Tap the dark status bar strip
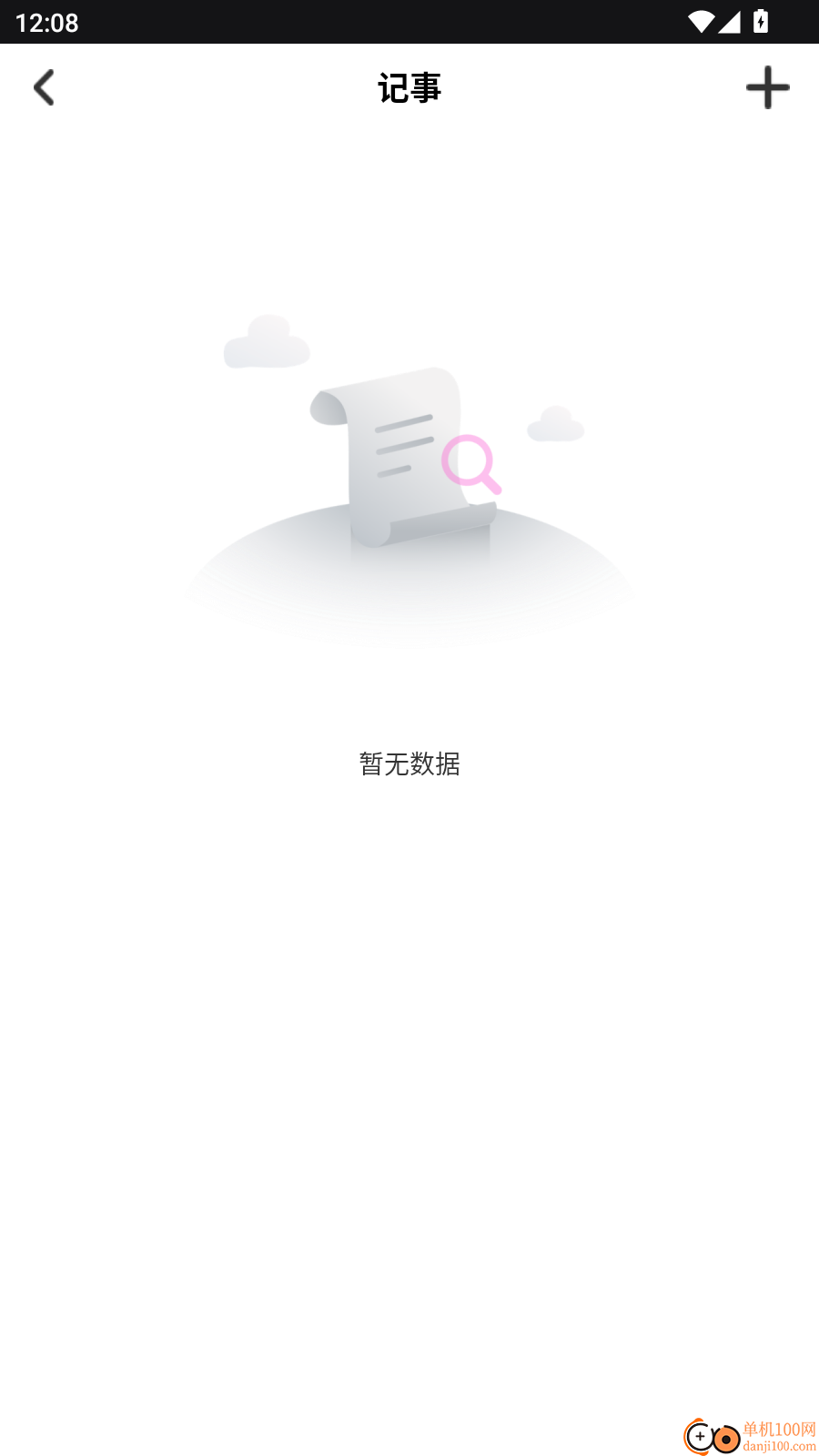 409,22
